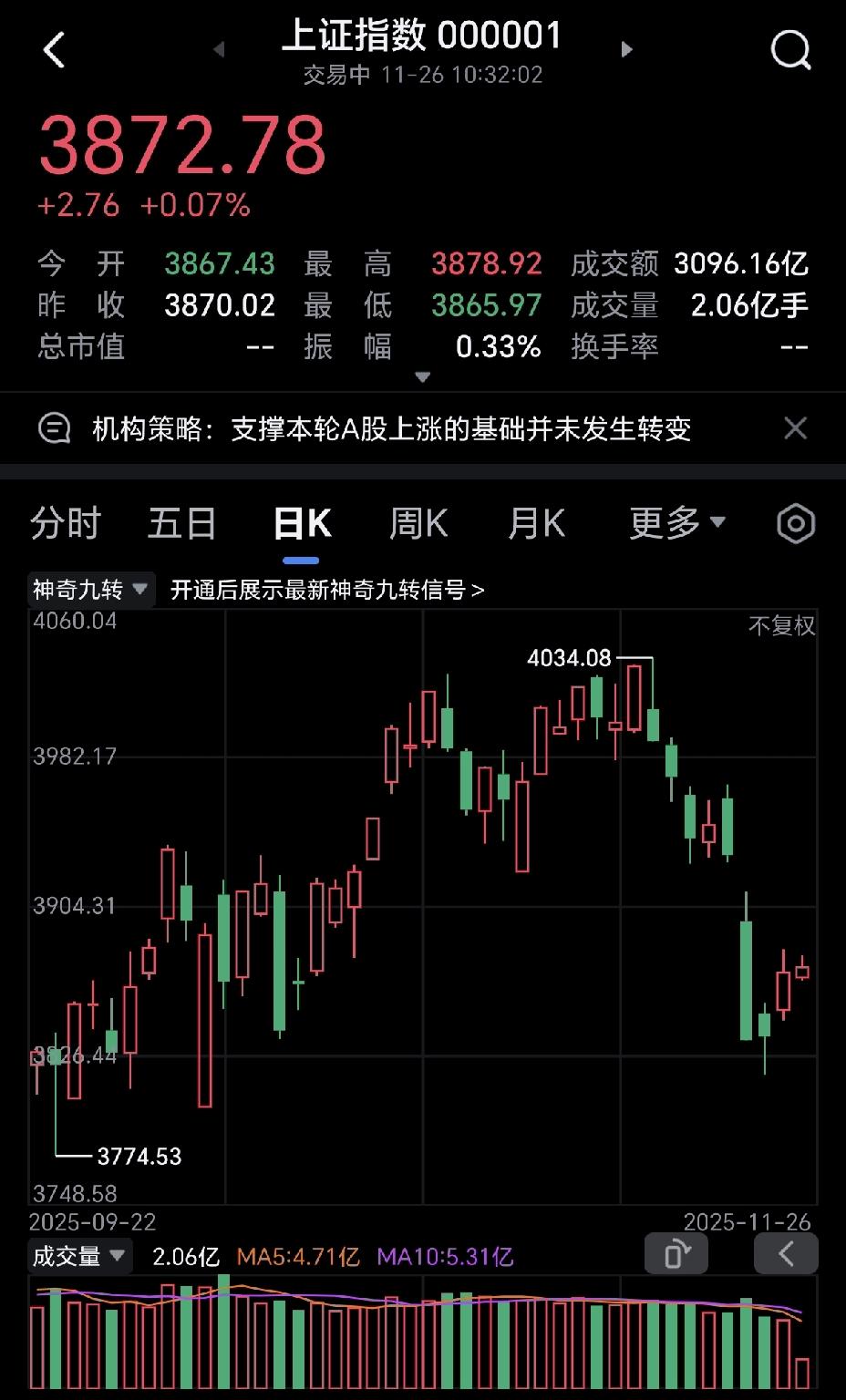The image size is (846, 1400).
Task: Switch to the 月K monthly chart tab
Action: coord(536,522)
